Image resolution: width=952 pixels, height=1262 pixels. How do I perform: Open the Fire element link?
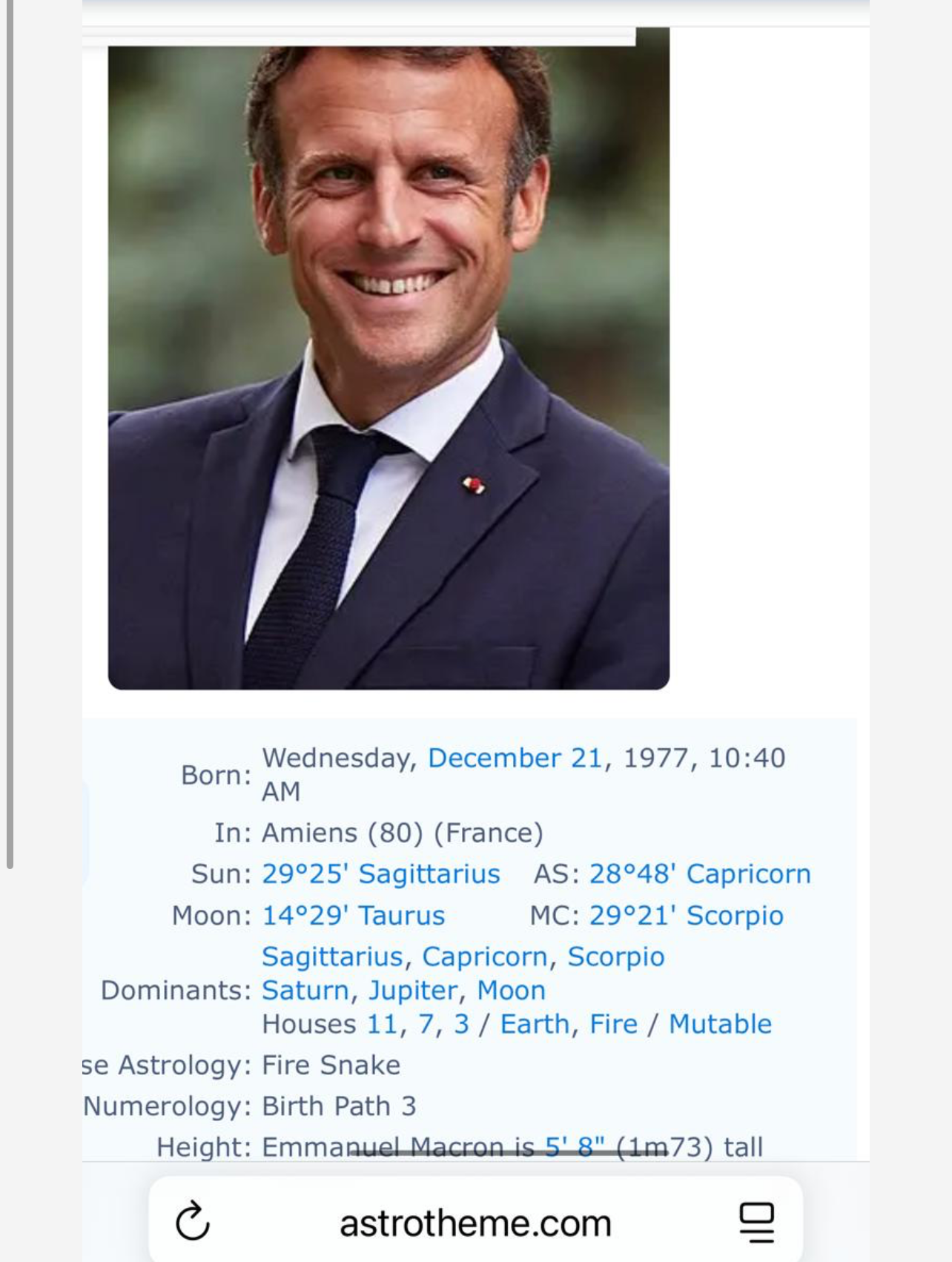(x=613, y=1023)
